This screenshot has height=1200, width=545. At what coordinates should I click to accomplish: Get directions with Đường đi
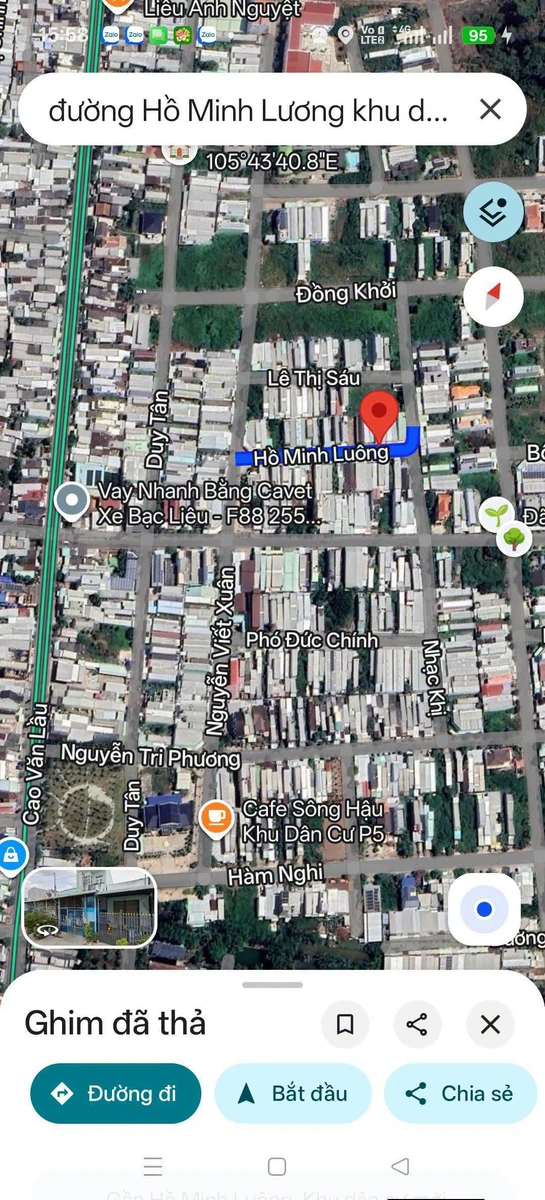[x=116, y=1093]
